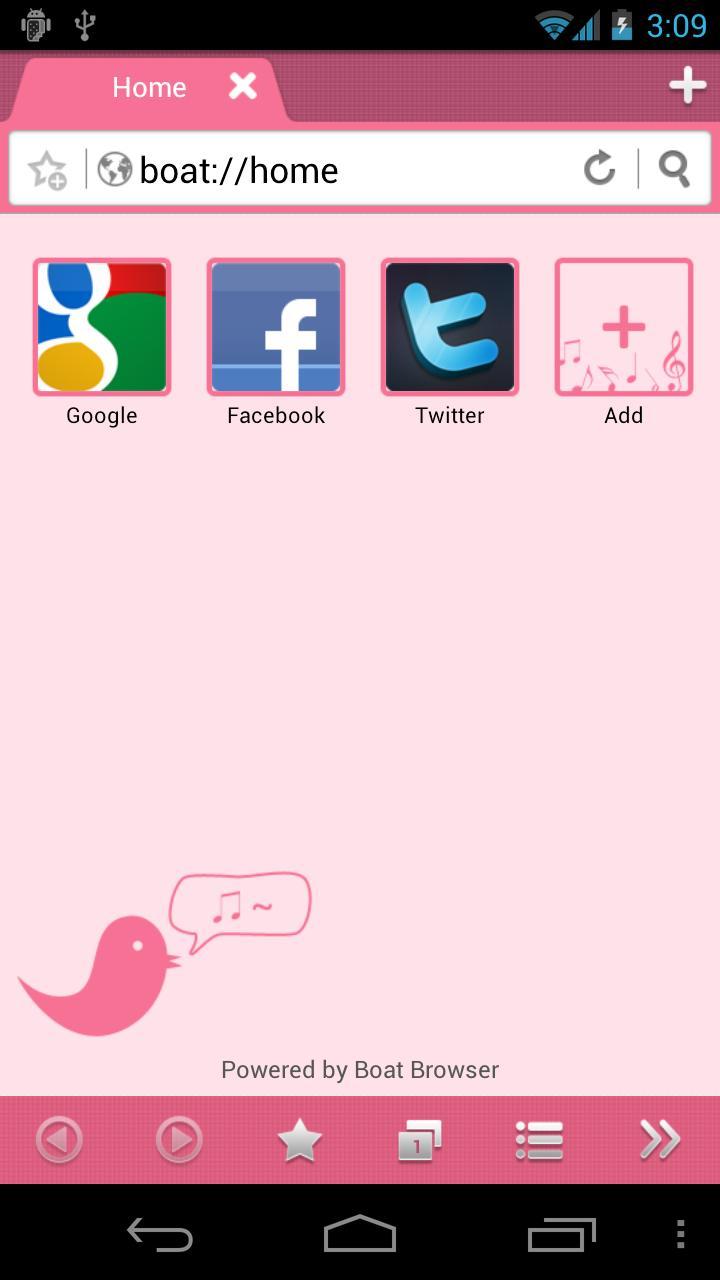
Task: Tap the add-bookmark star icon
Action: pyautogui.click(x=46, y=168)
